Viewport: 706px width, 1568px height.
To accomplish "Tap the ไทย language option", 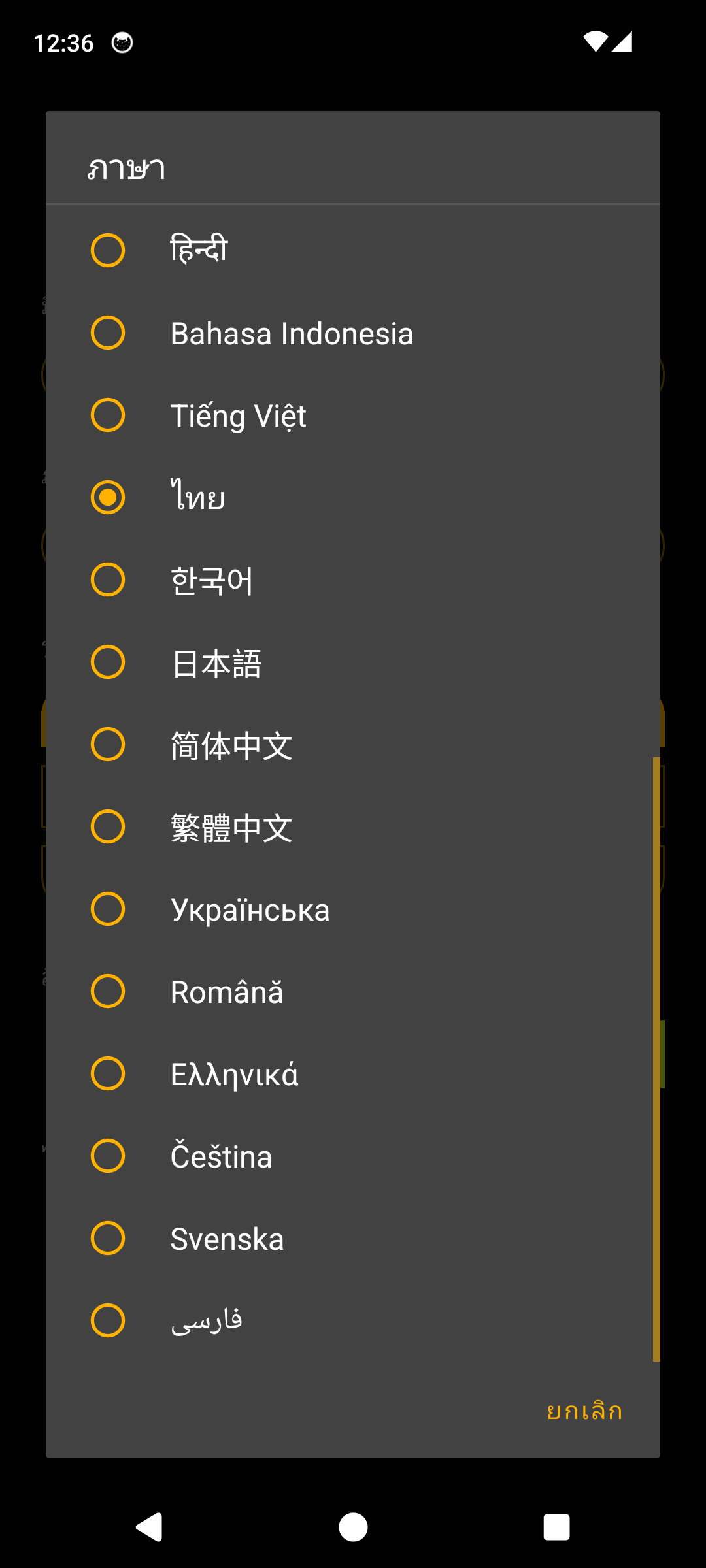I will coord(353,497).
